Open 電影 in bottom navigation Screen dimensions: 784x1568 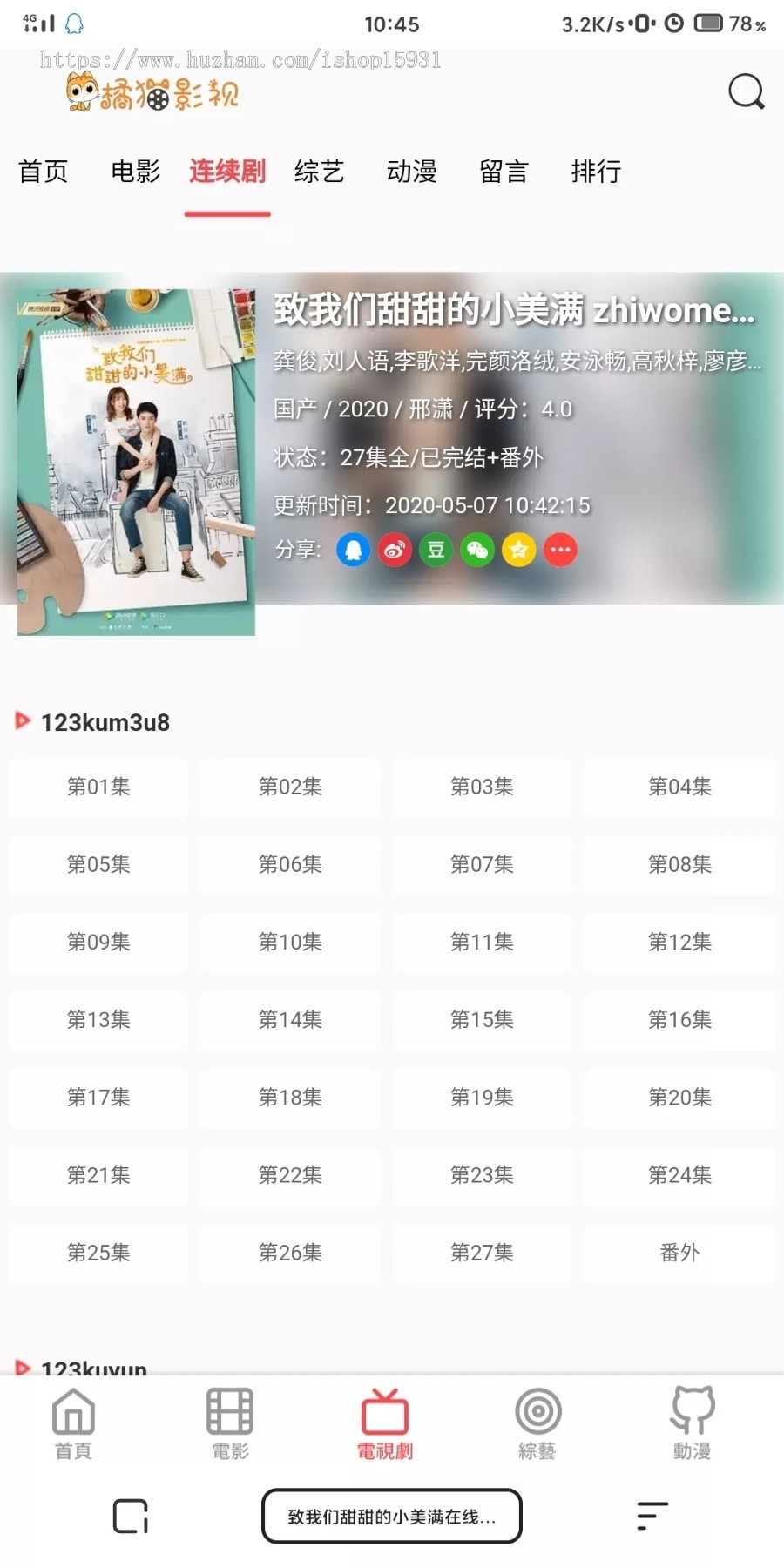pyautogui.click(x=230, y=1423)
